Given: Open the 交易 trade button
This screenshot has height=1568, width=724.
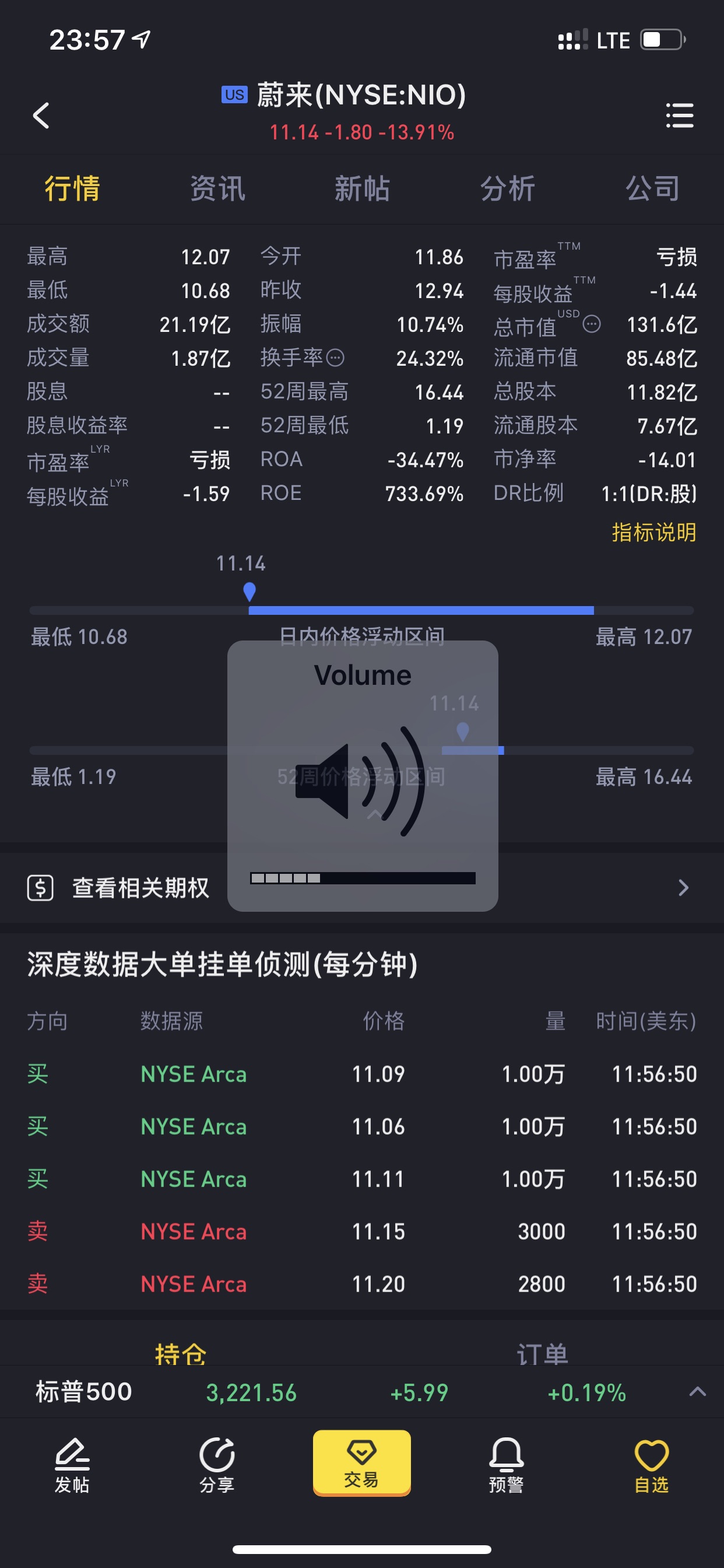Looking at the screenshot, I should (362, 1462).
